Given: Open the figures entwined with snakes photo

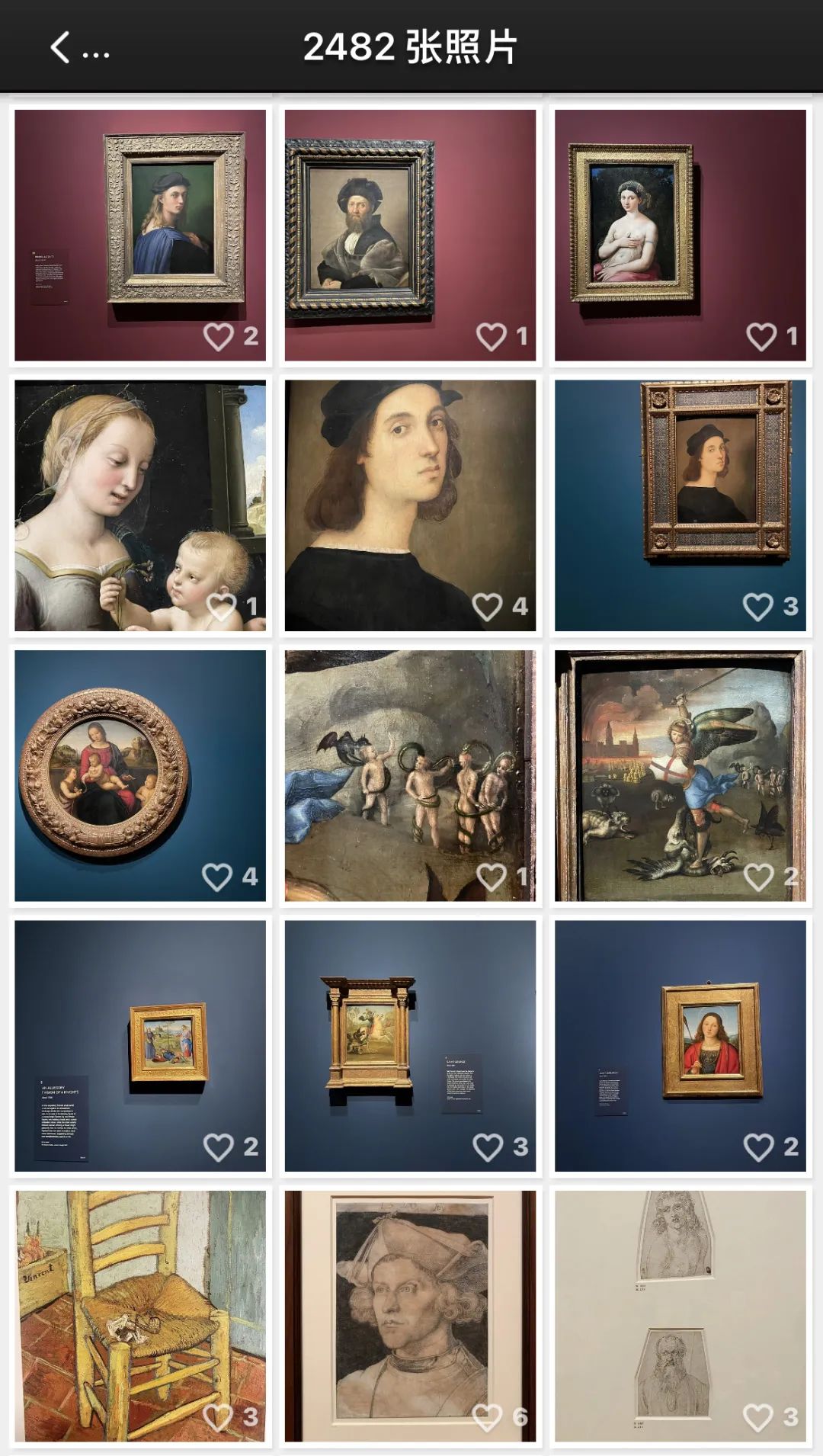Looking at the screenshot, I should pyautogui.click(x=410, y=770).
